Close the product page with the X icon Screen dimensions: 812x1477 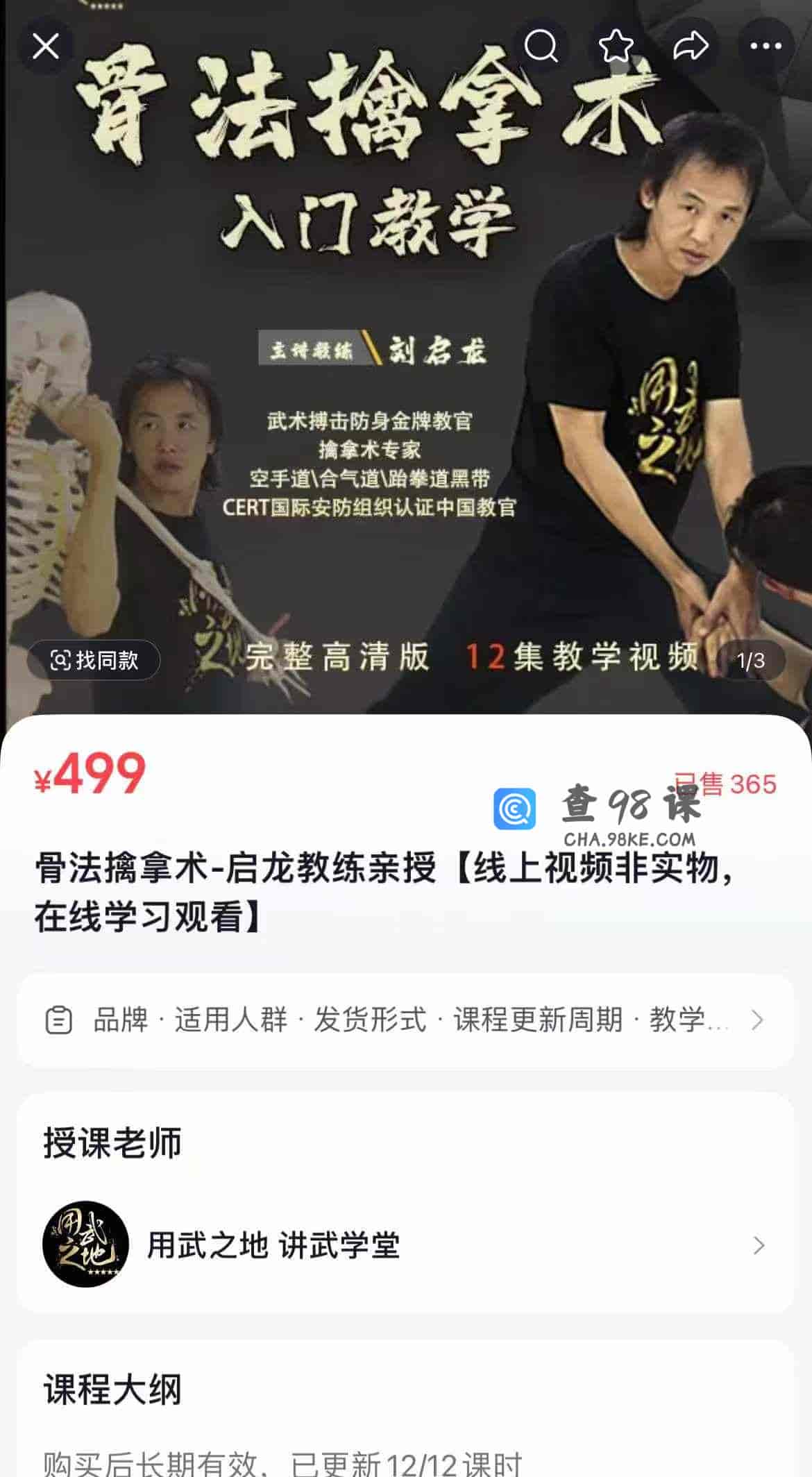tap(47, 47)
